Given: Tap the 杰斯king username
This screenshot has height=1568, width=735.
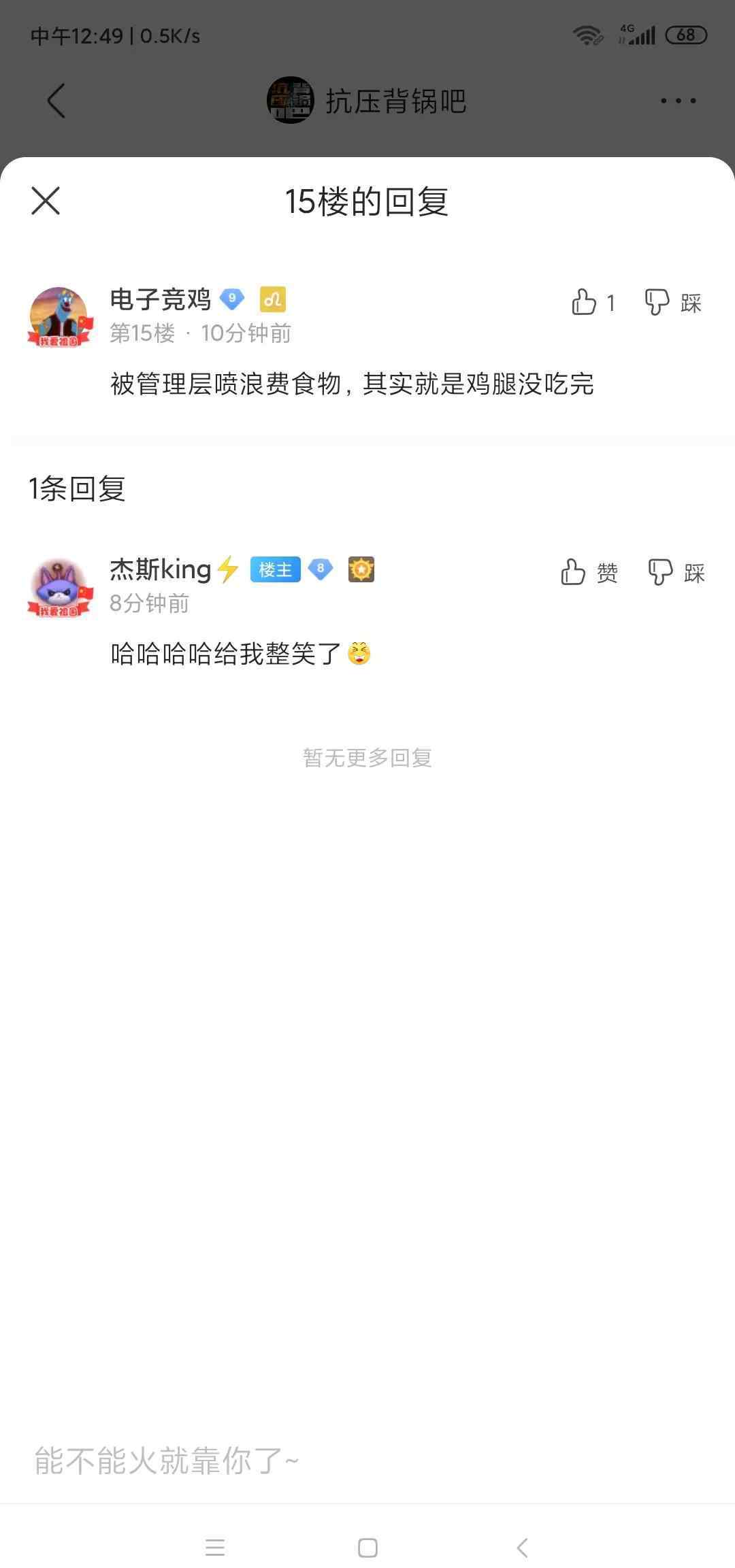Looking at the screenshot, I should pos(161,569).
